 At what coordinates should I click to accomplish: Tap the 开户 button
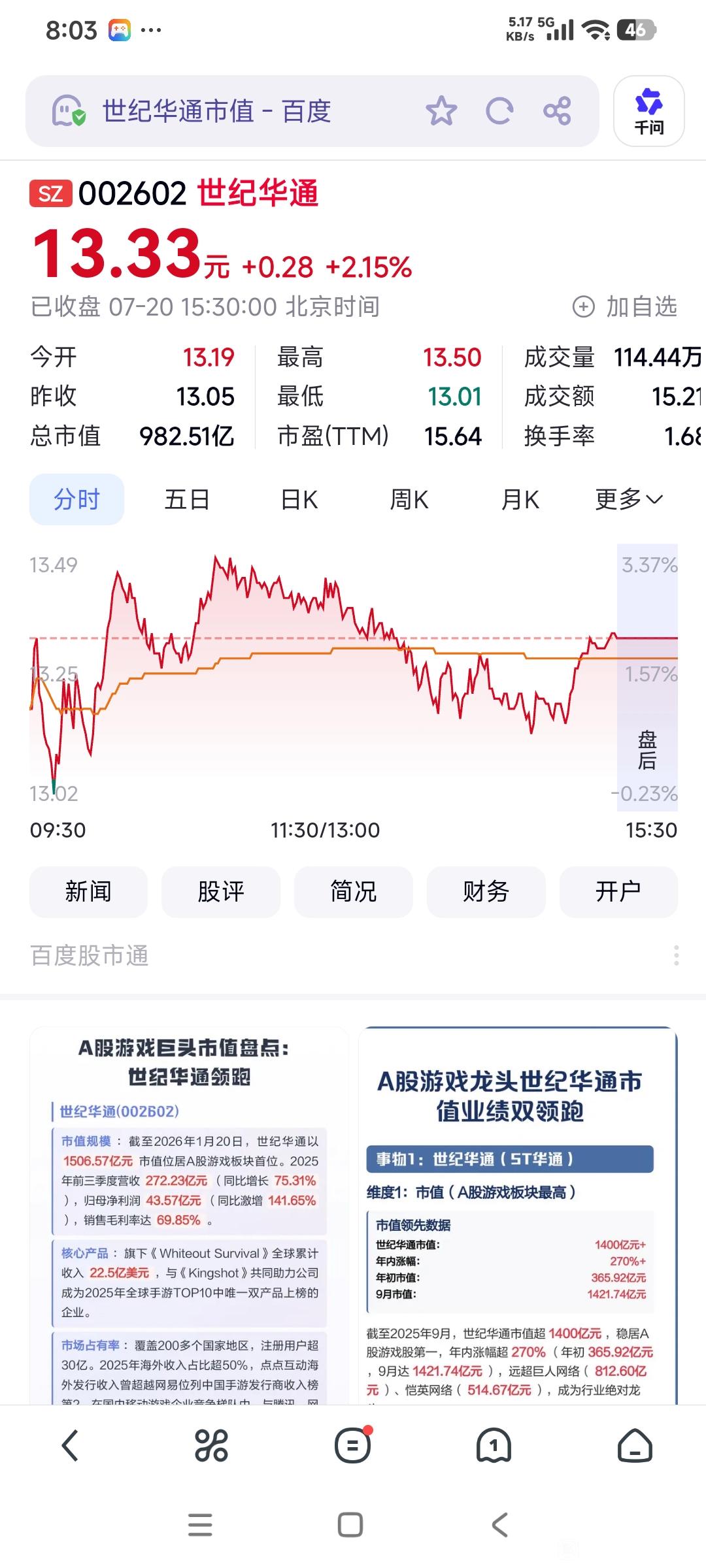point(618,892)
